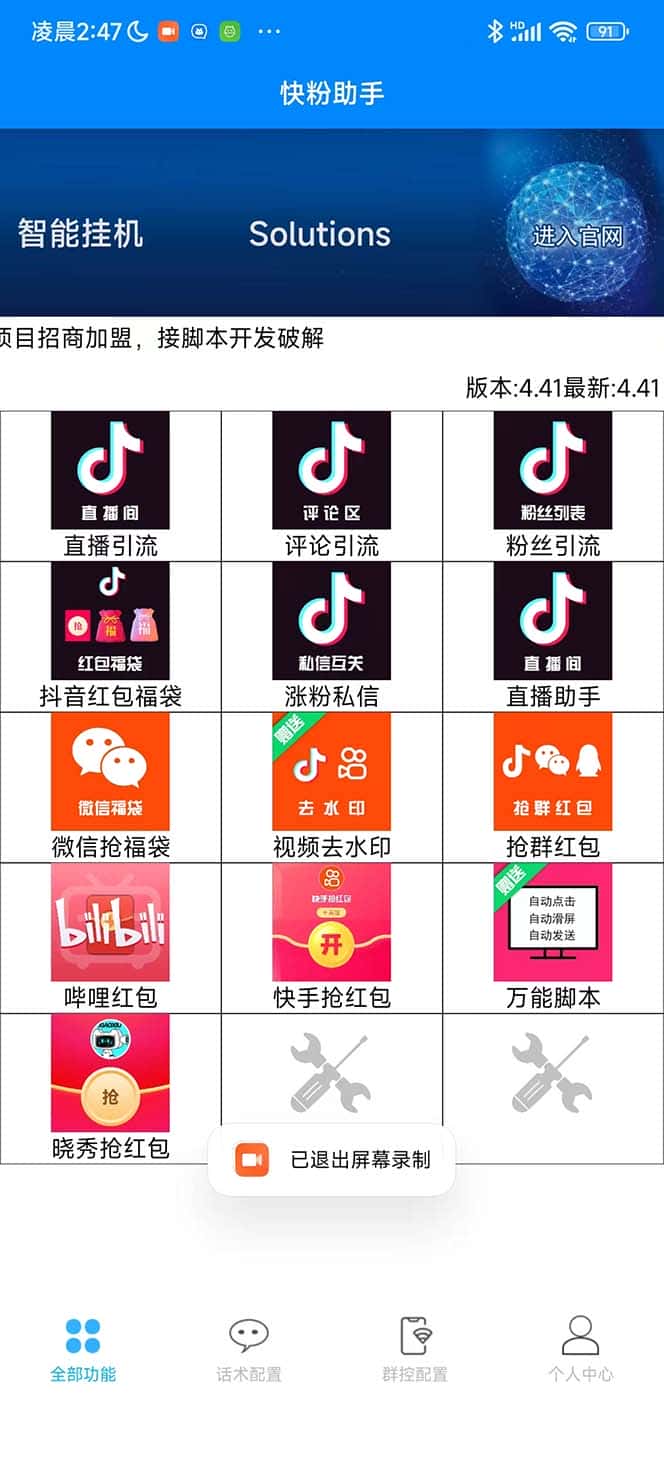Go to the 群控配置 tab
664x1476 pixels.
414,1350
